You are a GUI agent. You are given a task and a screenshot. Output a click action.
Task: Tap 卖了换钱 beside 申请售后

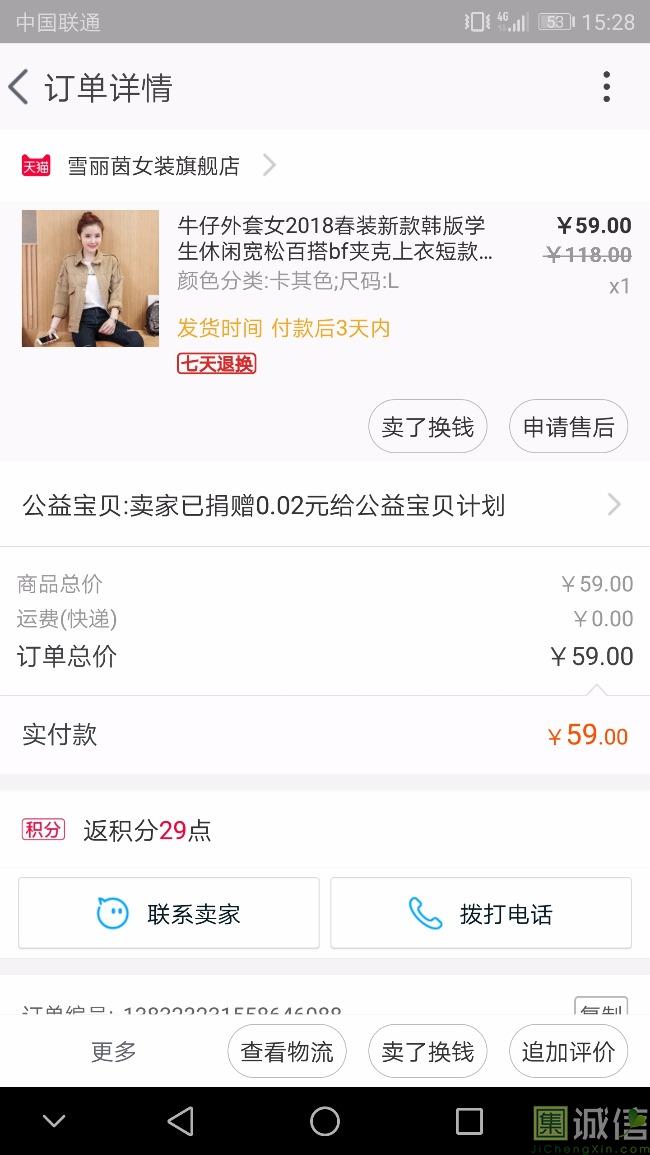click(428, 427)
